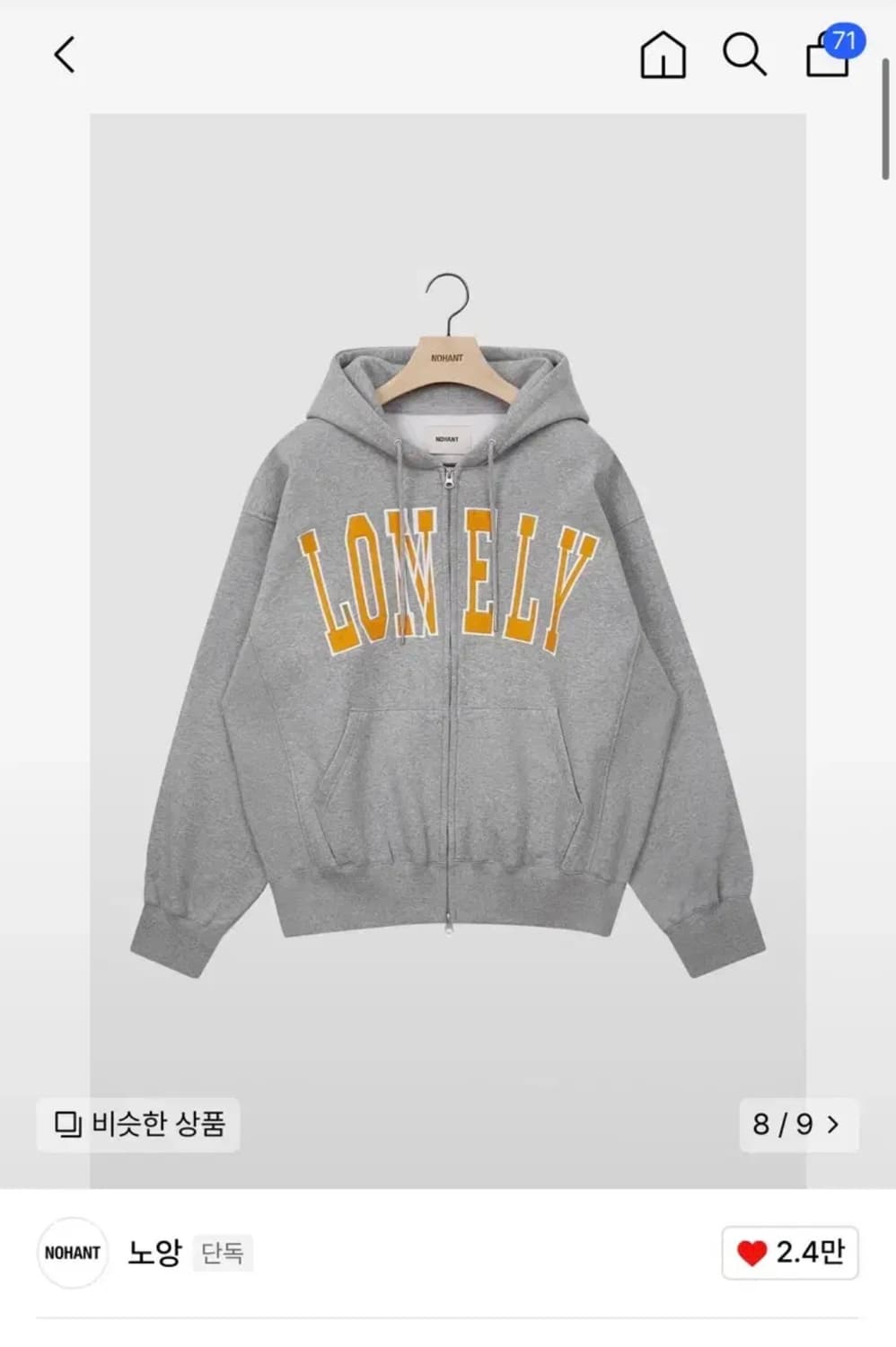The height and width of the screenshot is (1347, 896).
Task: Tap the NOHANT circular brand logo
Action: [x=72, y=1252]
